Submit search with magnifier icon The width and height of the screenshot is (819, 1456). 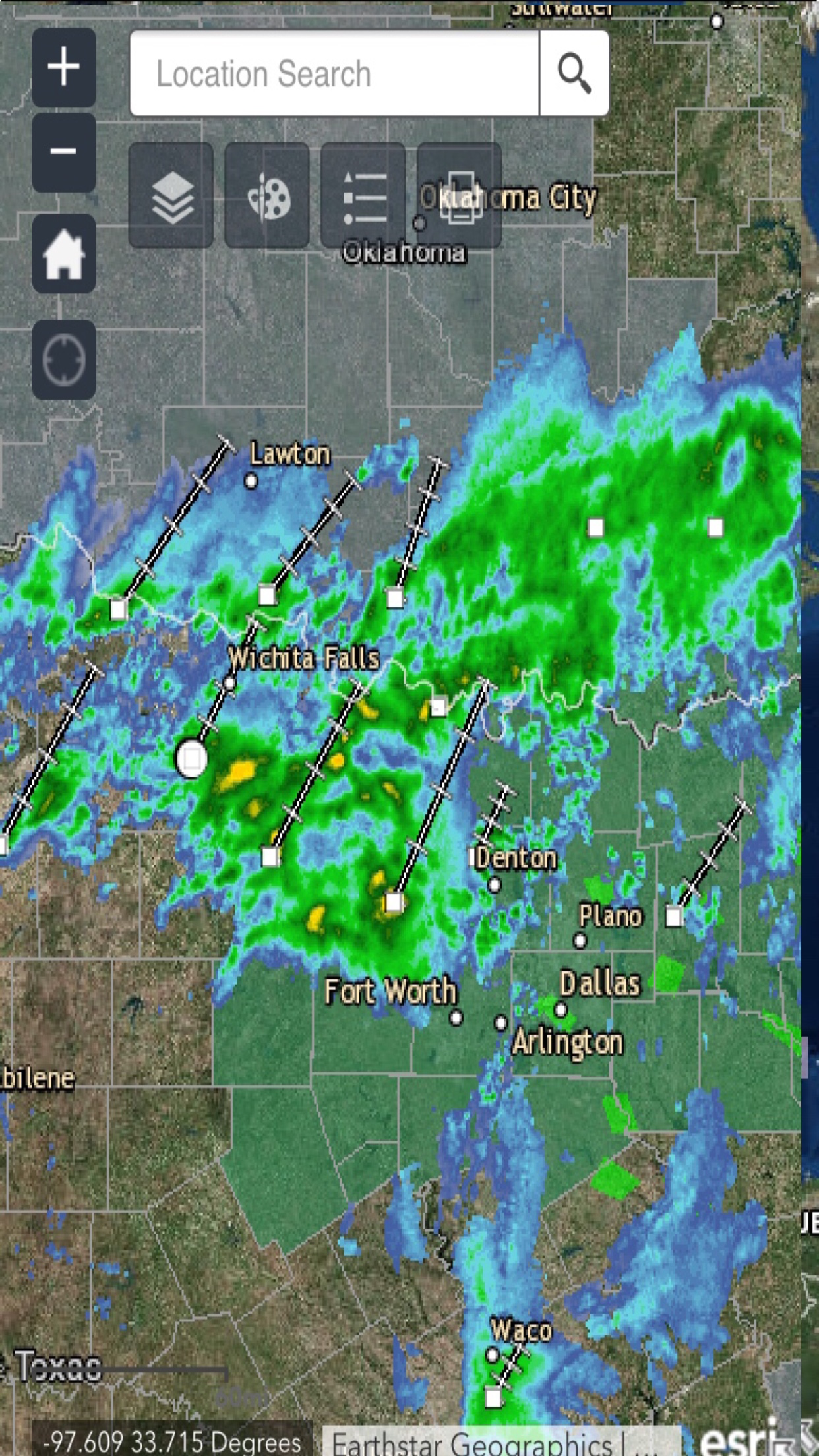coord(574,73)
